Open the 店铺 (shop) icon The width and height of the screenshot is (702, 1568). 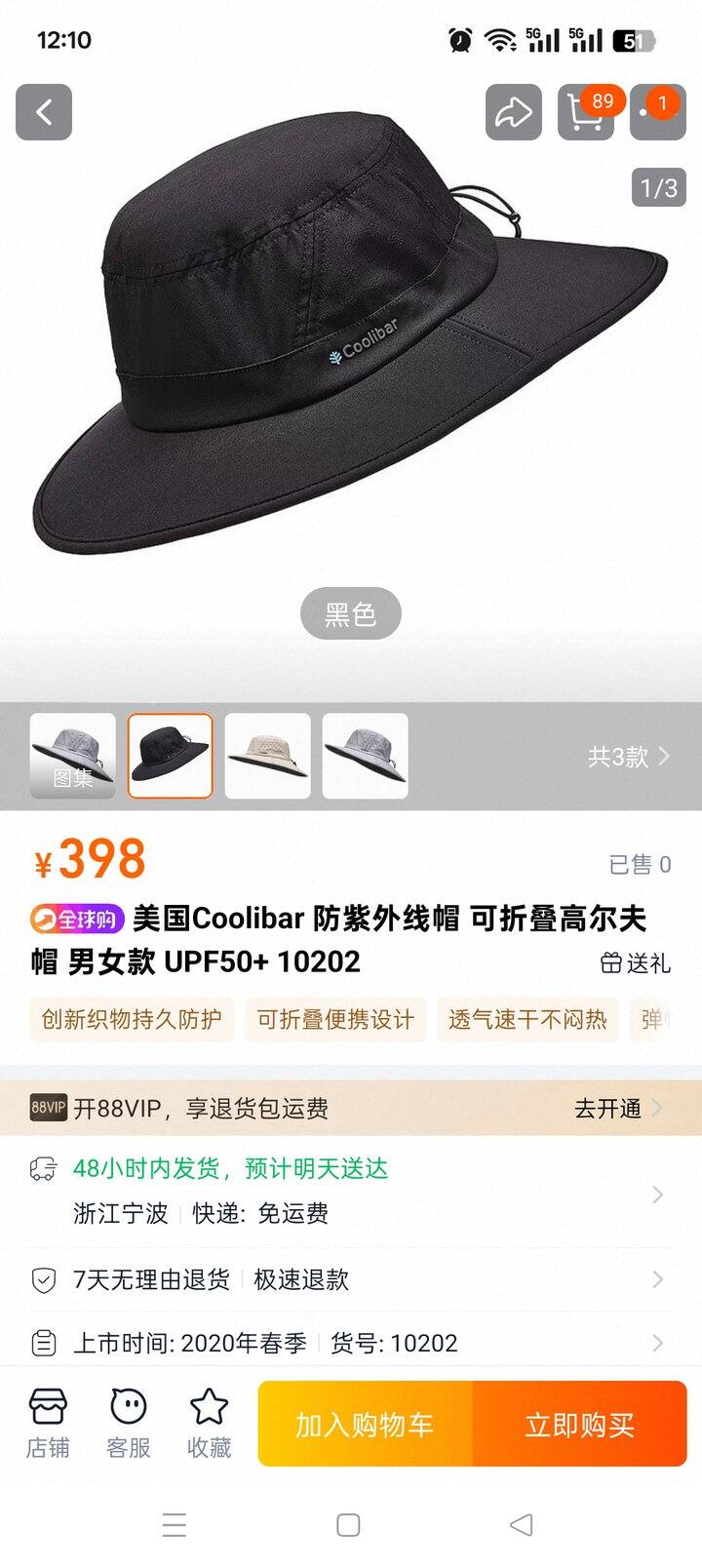(x=48, y=1423)
